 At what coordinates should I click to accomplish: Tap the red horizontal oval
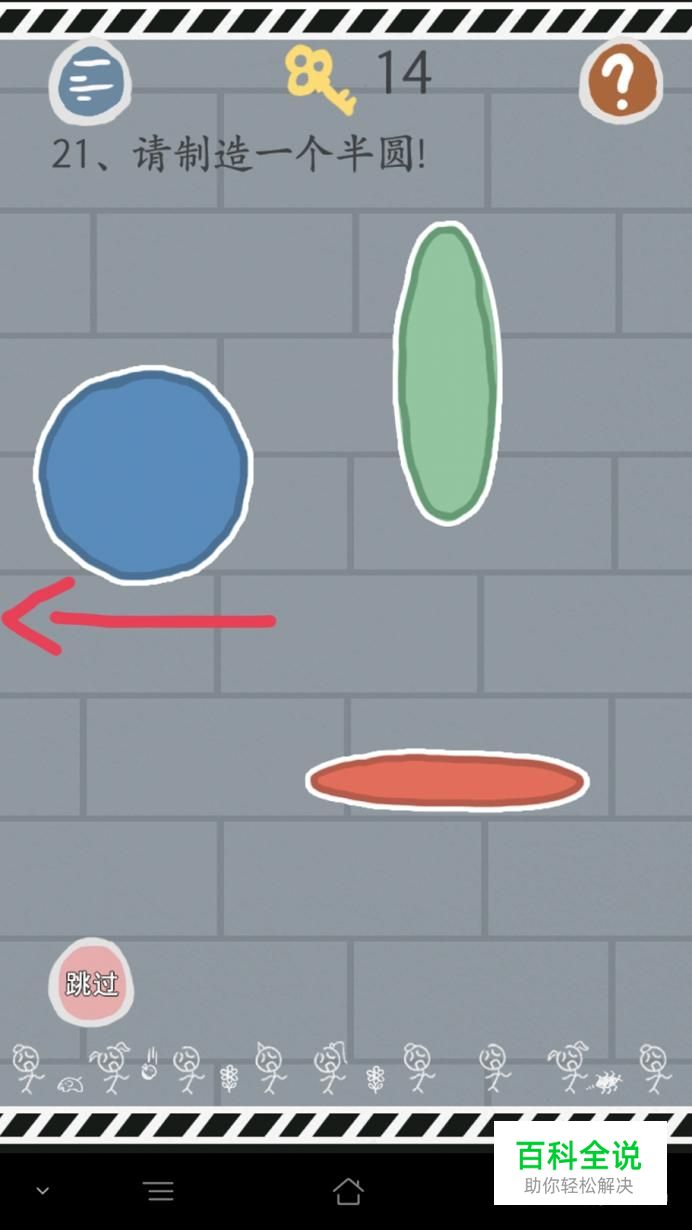tap(446, 780)
